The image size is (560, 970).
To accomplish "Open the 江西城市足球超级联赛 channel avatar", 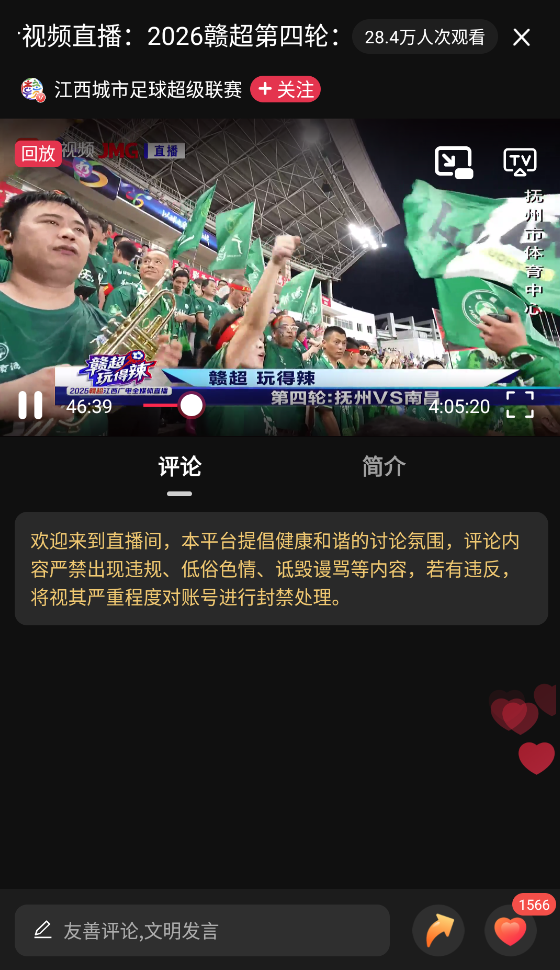I will click(x=33, y=90).
